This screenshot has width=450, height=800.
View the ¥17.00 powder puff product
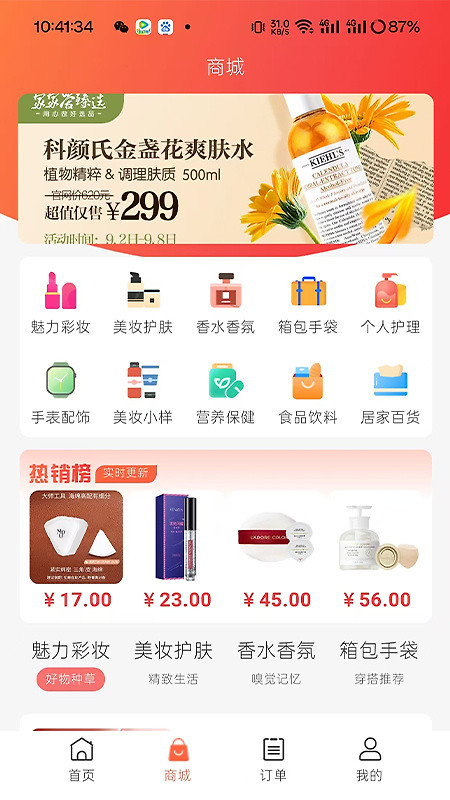click(77, 550)
